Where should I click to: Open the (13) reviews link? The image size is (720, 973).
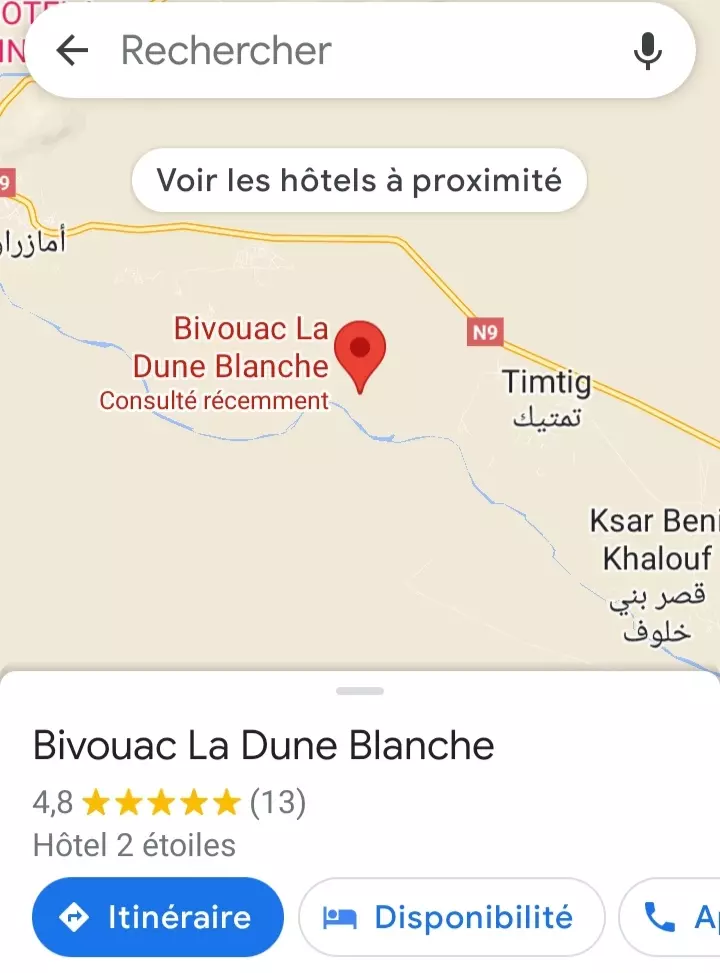pos(279,801)
